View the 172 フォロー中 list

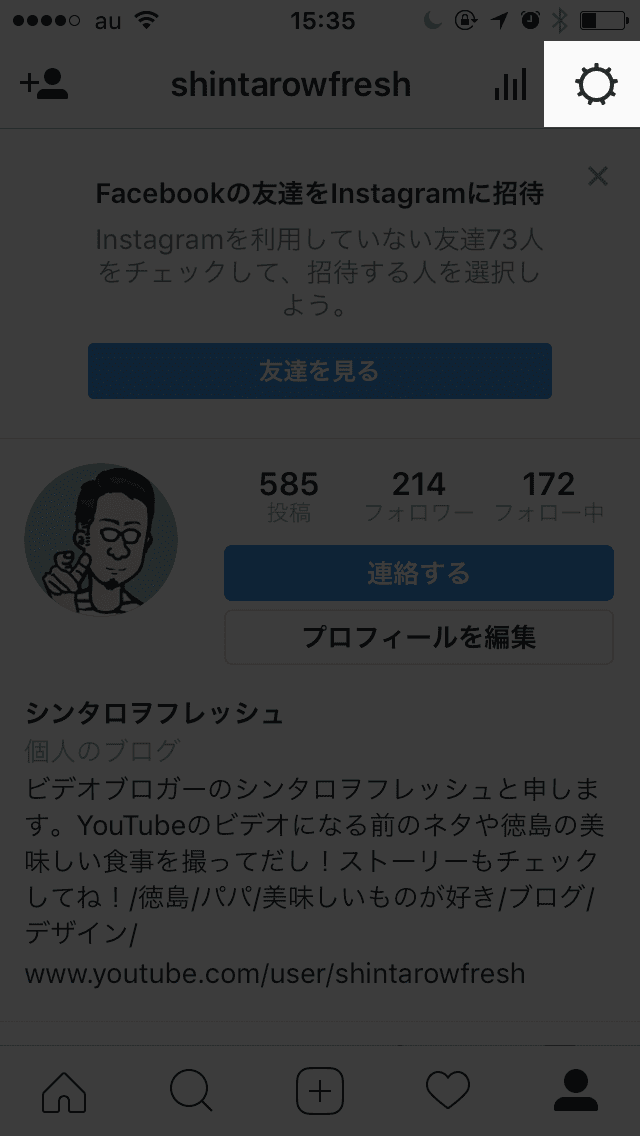(549, 497)
